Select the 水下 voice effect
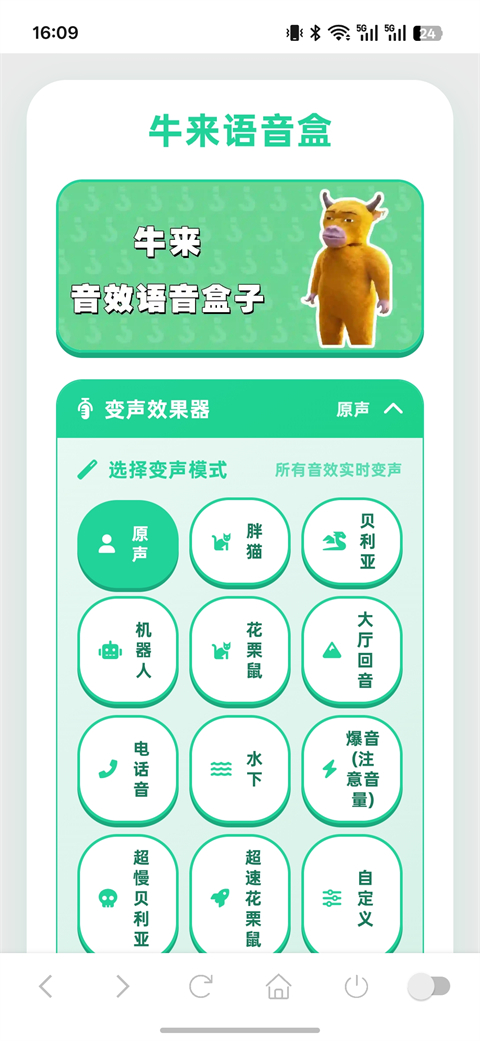 tap(240, 769)
